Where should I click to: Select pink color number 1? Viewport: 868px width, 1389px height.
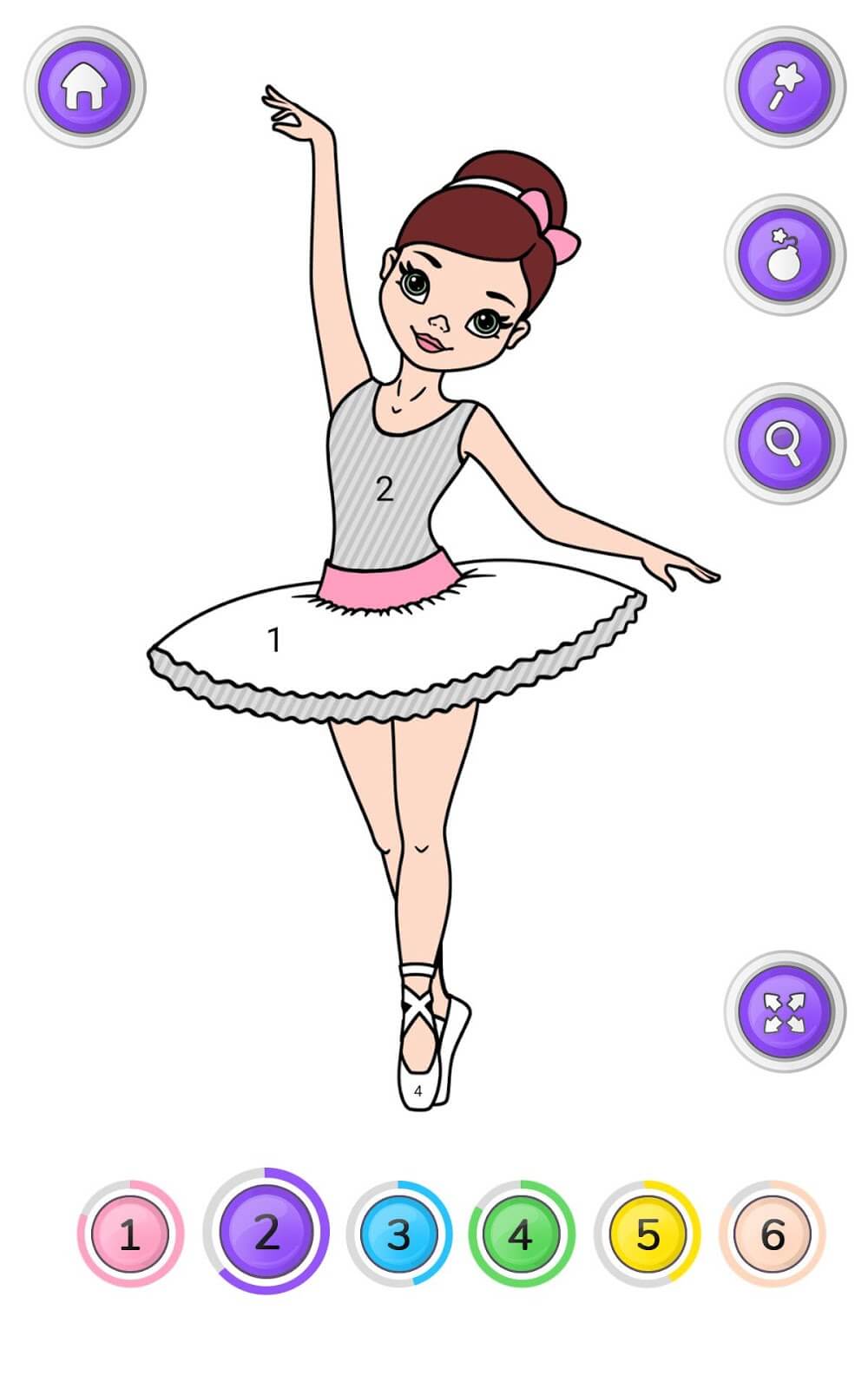130,1234
